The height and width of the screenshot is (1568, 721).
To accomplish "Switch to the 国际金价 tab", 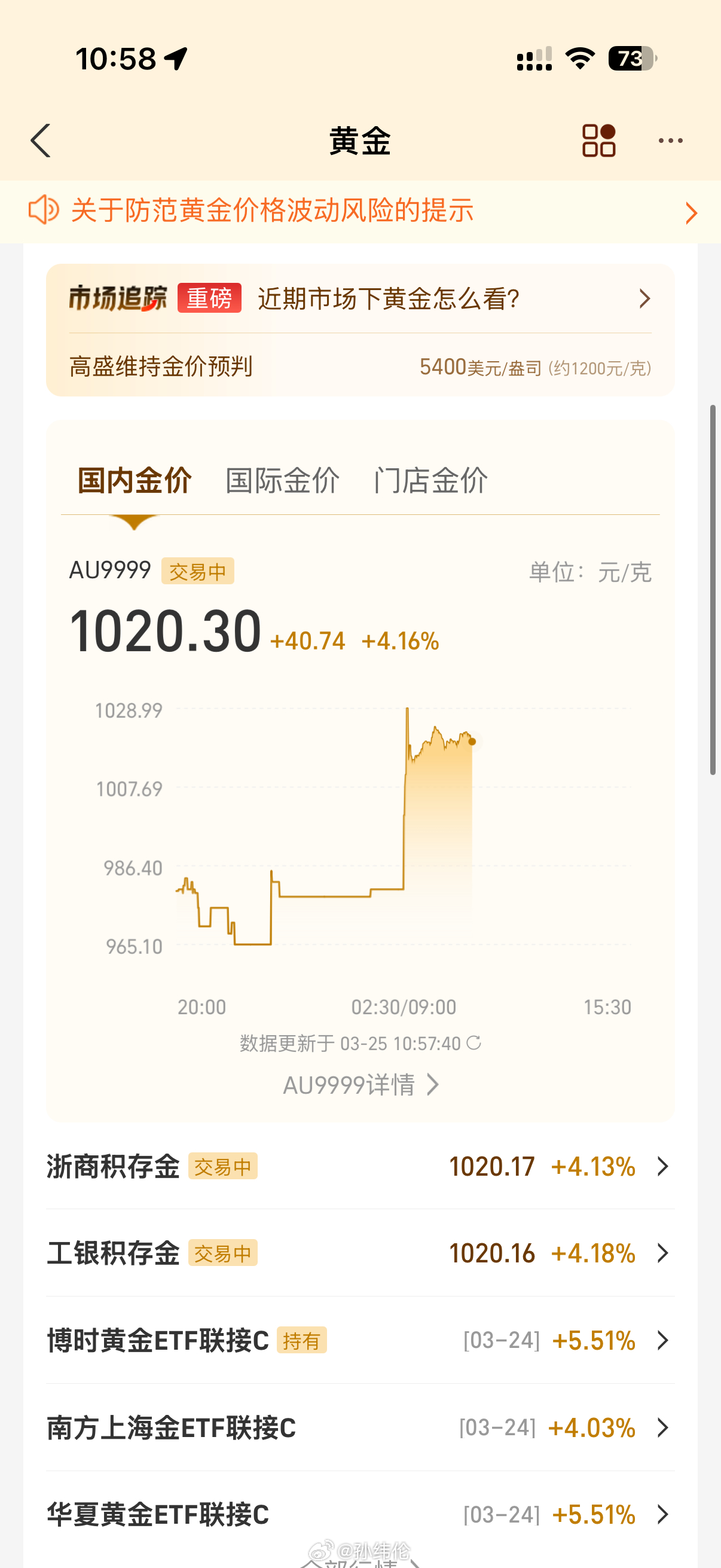I will pyautogui.click(x=283, y=480).
